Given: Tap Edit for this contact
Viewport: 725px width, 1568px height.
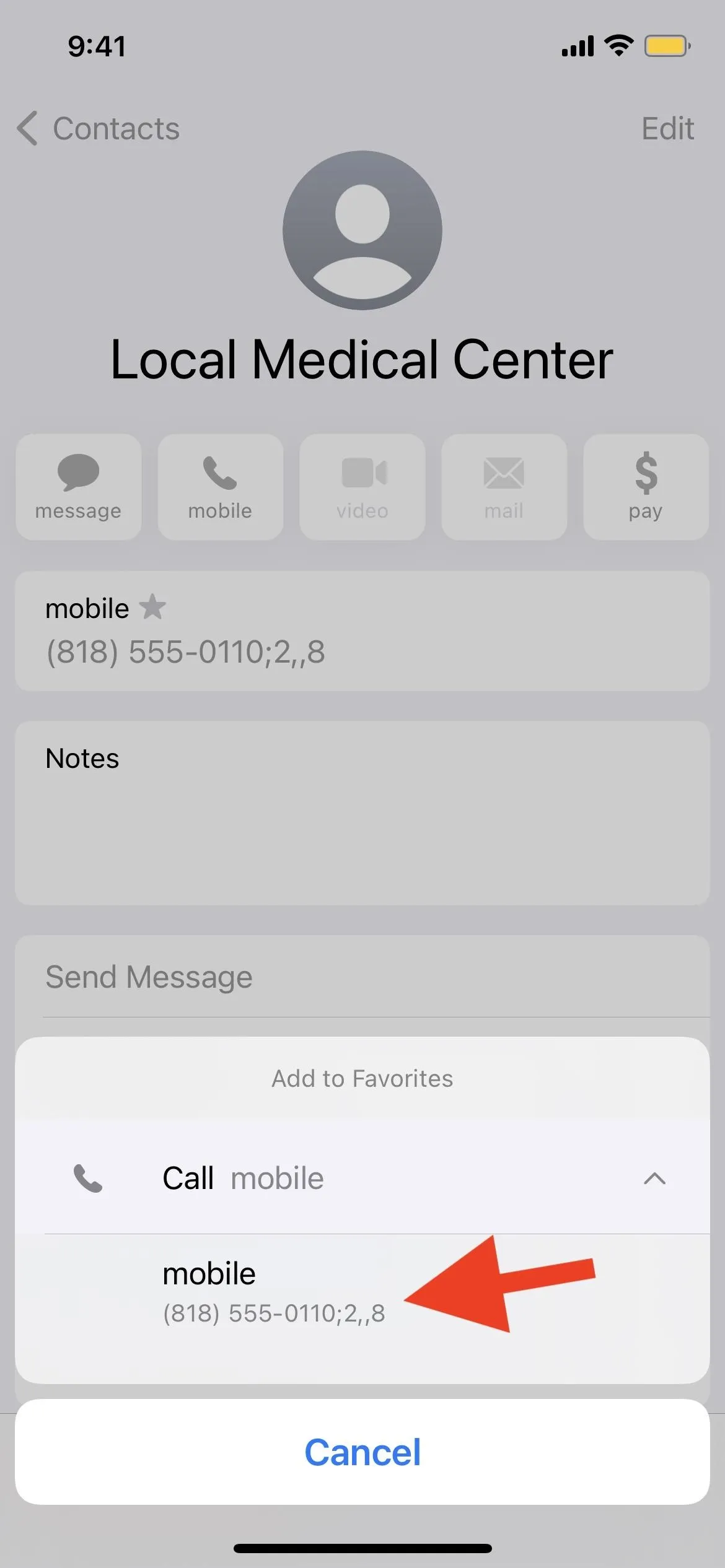Looking at the screenshot, I should coord(667,129).
